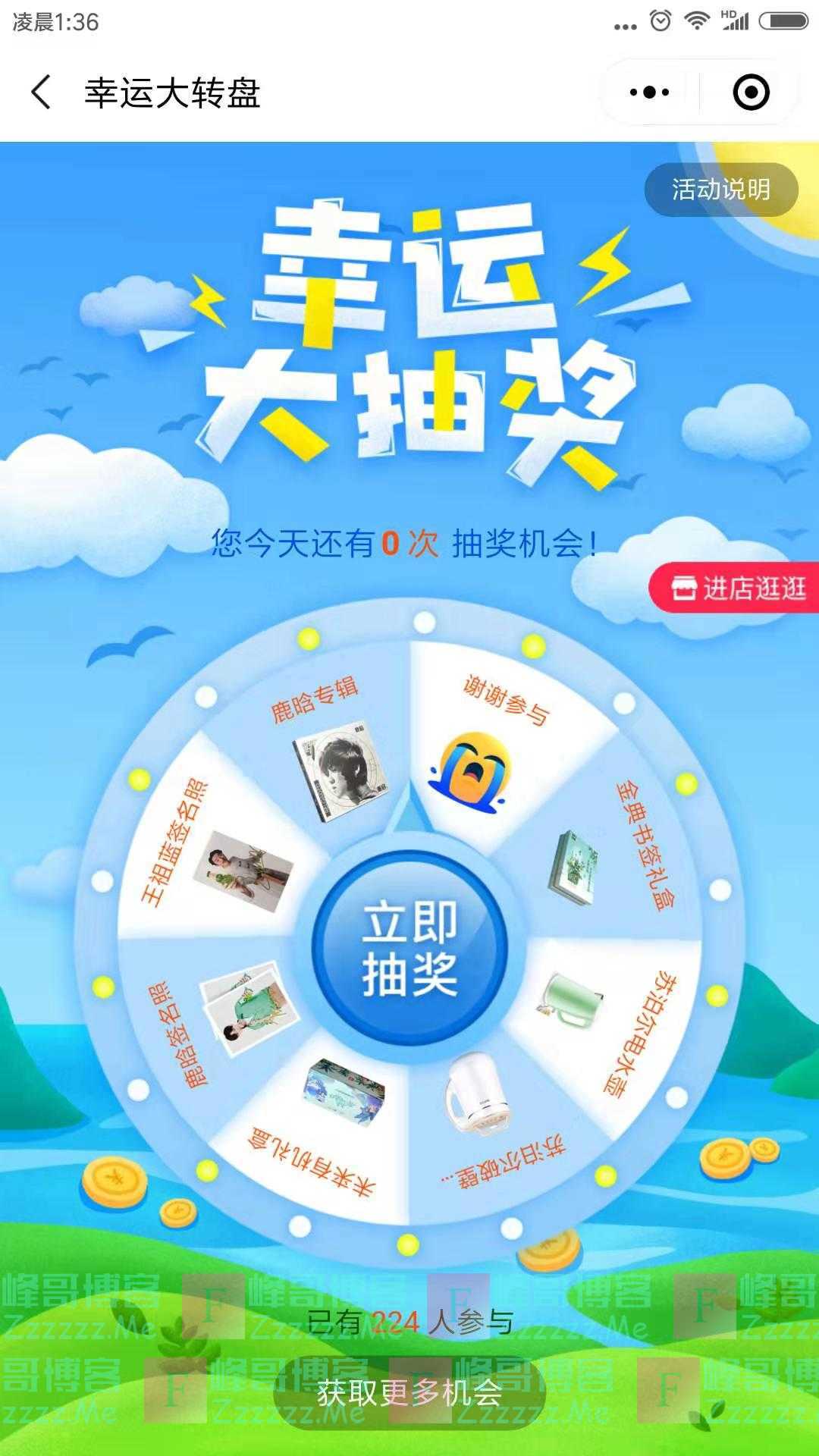Image resolution: width=819 pixels, height=1456 pixels.
Task: Close the mini program with the circle icon
Action: pos(751,93)
